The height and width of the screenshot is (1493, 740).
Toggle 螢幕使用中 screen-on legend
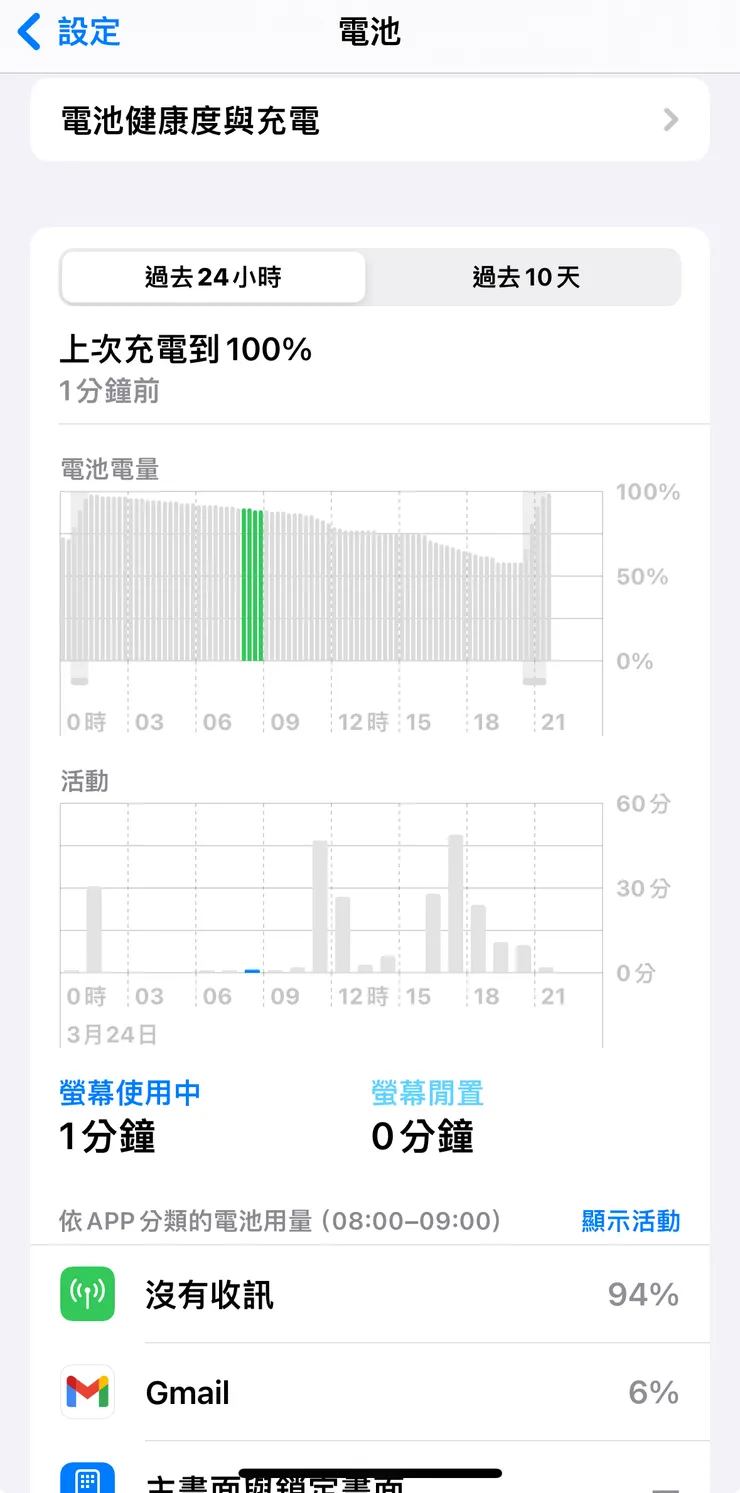(x=128, y=1094)
